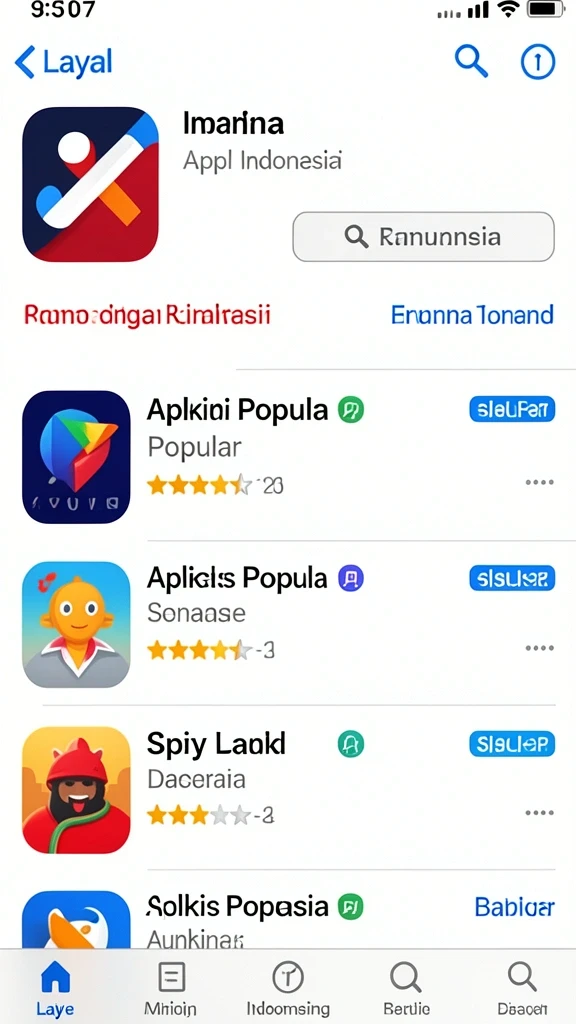Tap the Ranunnsia search field
The width and height of the screenshot is (576, 1024).
[x=423, y=236]
